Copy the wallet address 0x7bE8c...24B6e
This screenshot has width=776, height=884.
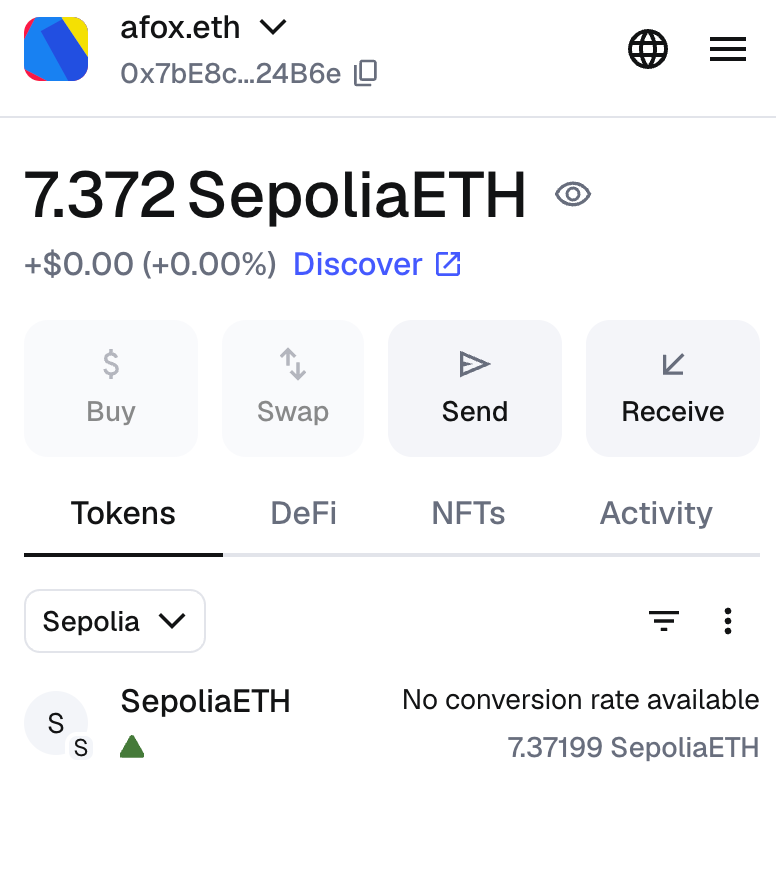tap(367, 73)
